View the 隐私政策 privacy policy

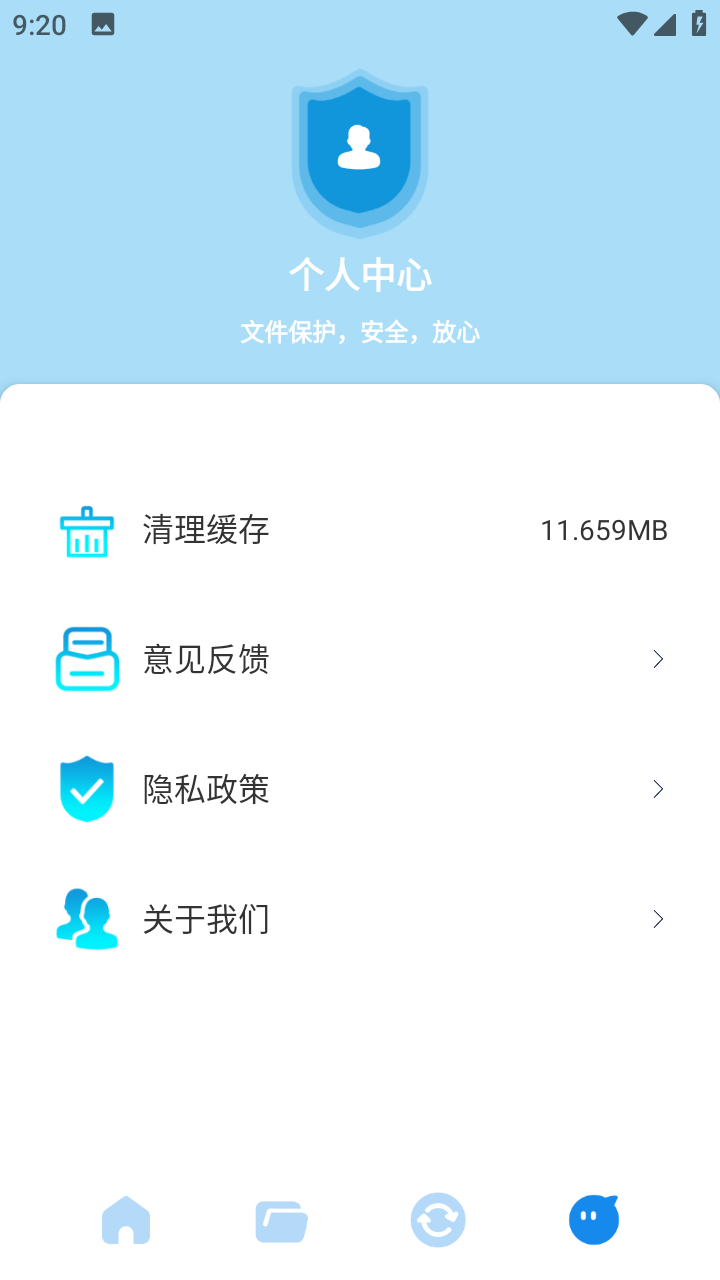tap(206, 790)
